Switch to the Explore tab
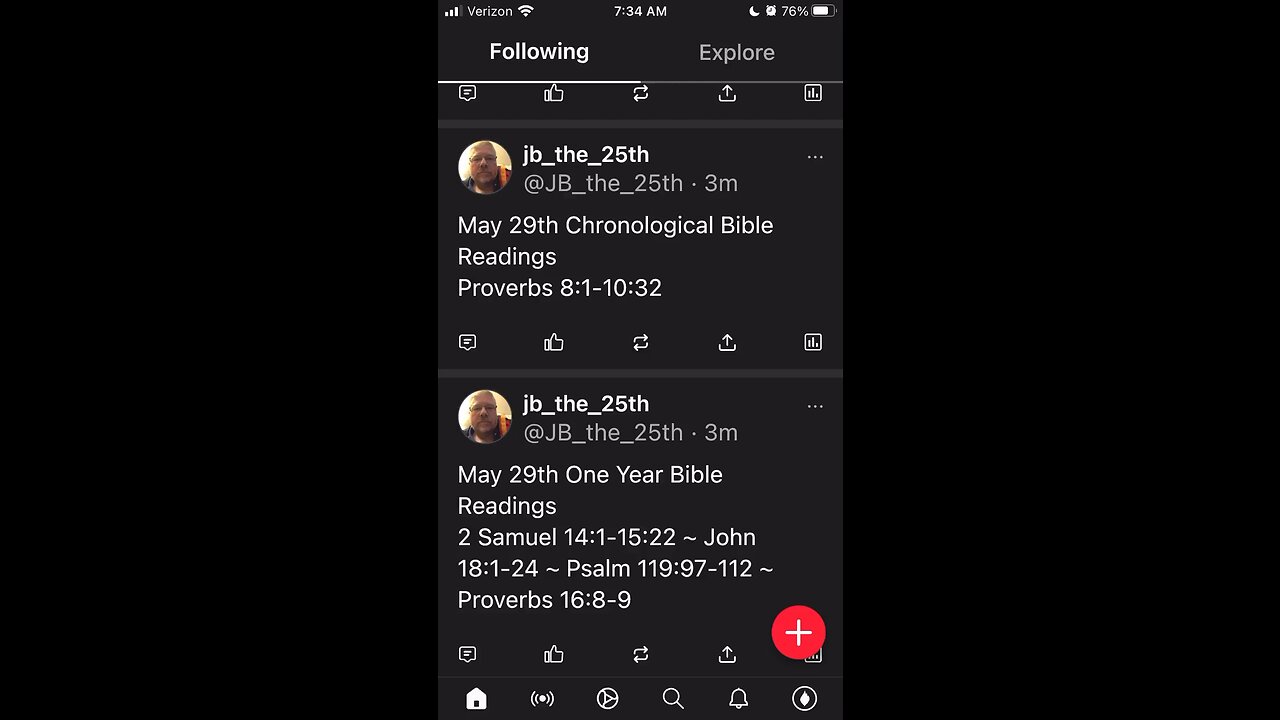Image resolution: width=1280 pixels, height=720 pixels. [736, 52]
